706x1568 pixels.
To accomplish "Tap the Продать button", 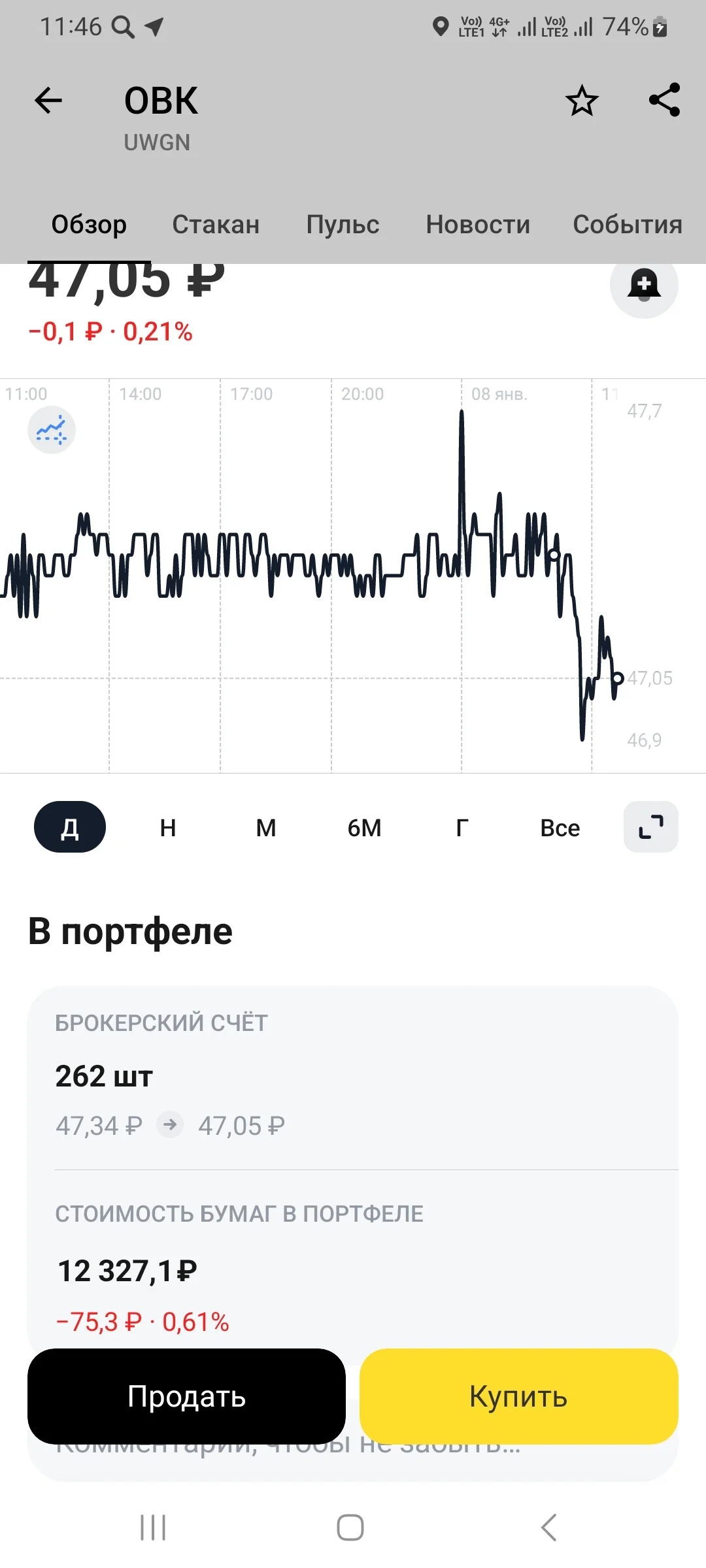I will pyautogui.click(x=186, y=1396).
